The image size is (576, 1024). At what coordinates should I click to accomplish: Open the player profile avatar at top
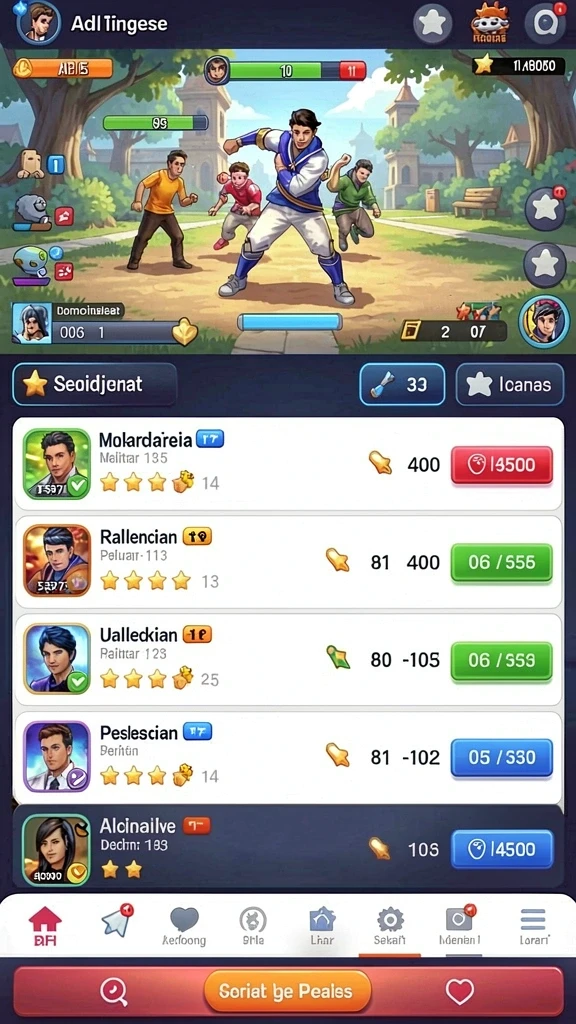pos(38,23)
